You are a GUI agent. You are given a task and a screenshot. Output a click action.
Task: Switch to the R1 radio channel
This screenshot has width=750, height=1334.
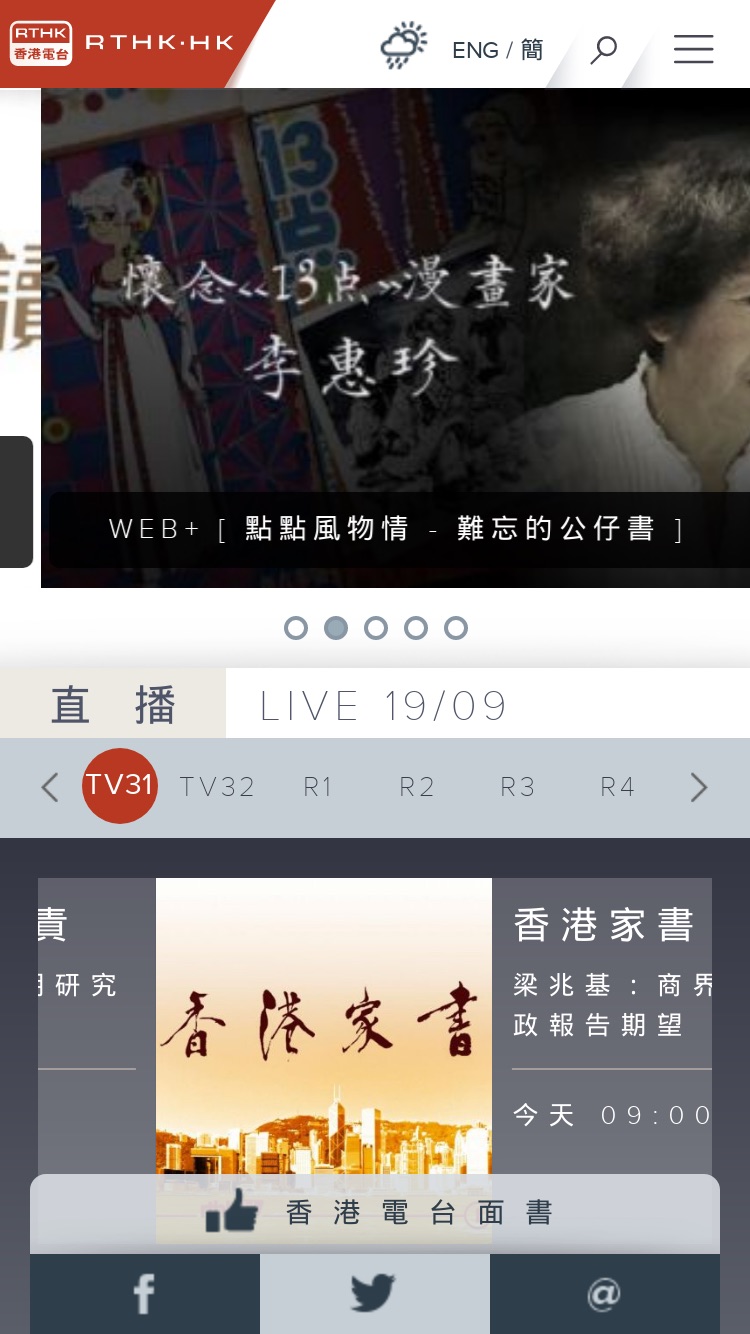coord(318,788)
